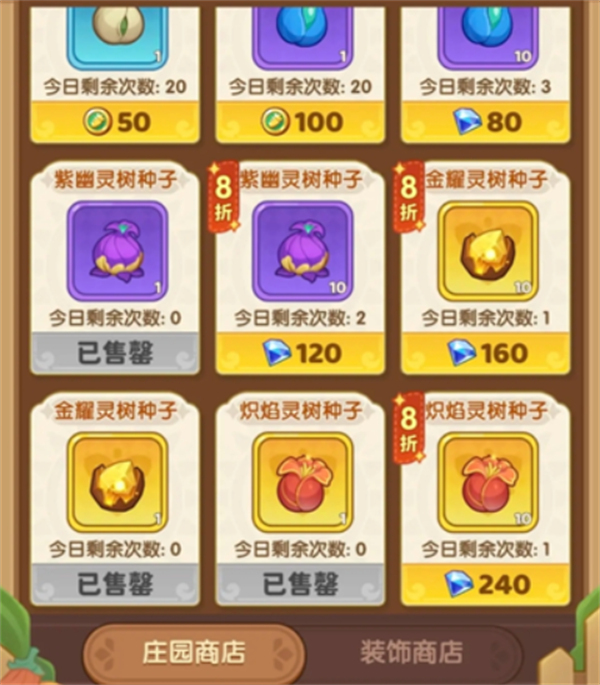The image size is (600, 685).
Task: Buy item priced 50 green coins
Action: pos(115,122)
